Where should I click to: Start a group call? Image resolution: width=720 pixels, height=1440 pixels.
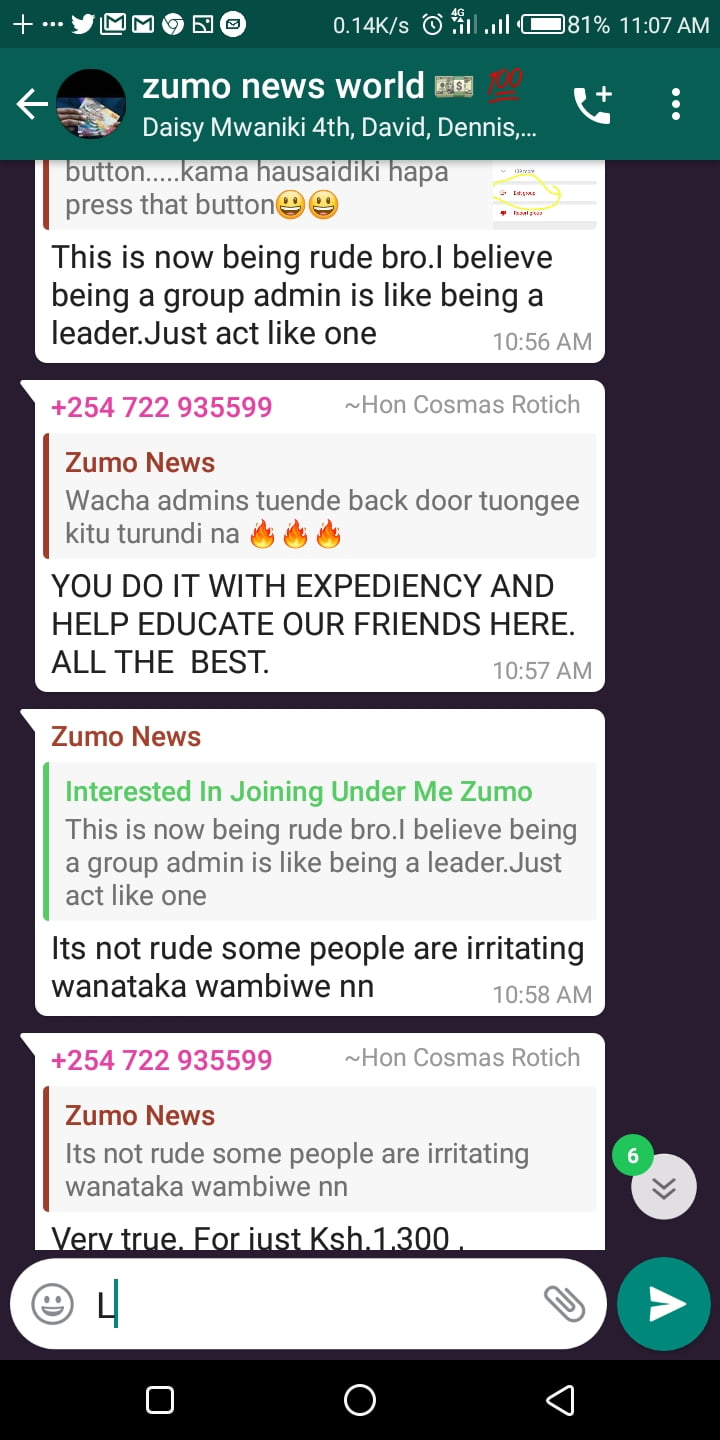coord(592,104)
